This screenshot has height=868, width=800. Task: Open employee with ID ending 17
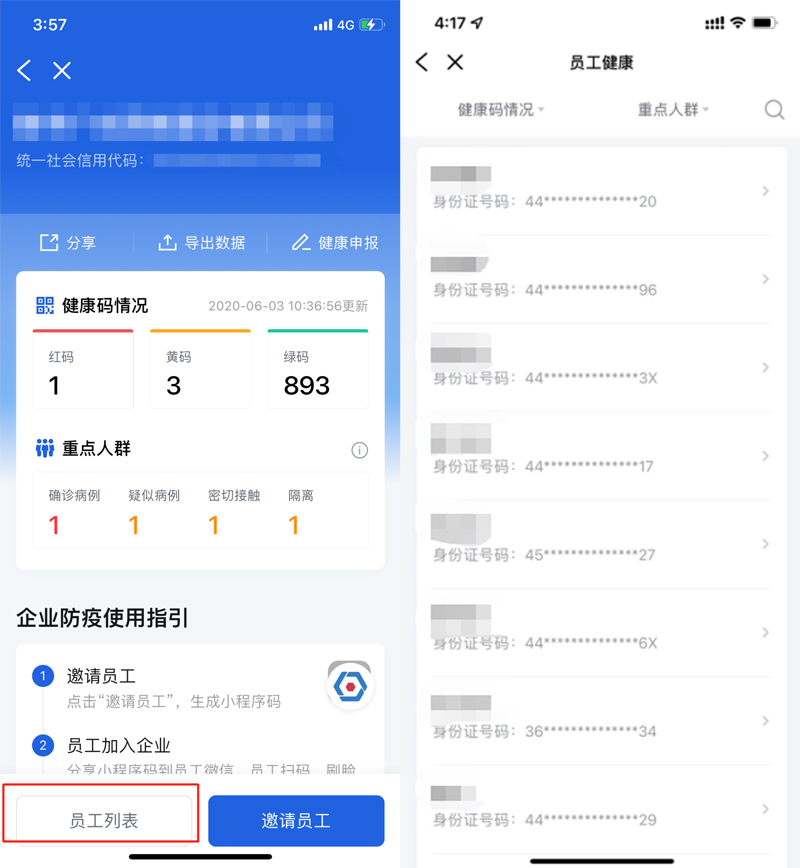pyautogui.click(x=600, y=455)
